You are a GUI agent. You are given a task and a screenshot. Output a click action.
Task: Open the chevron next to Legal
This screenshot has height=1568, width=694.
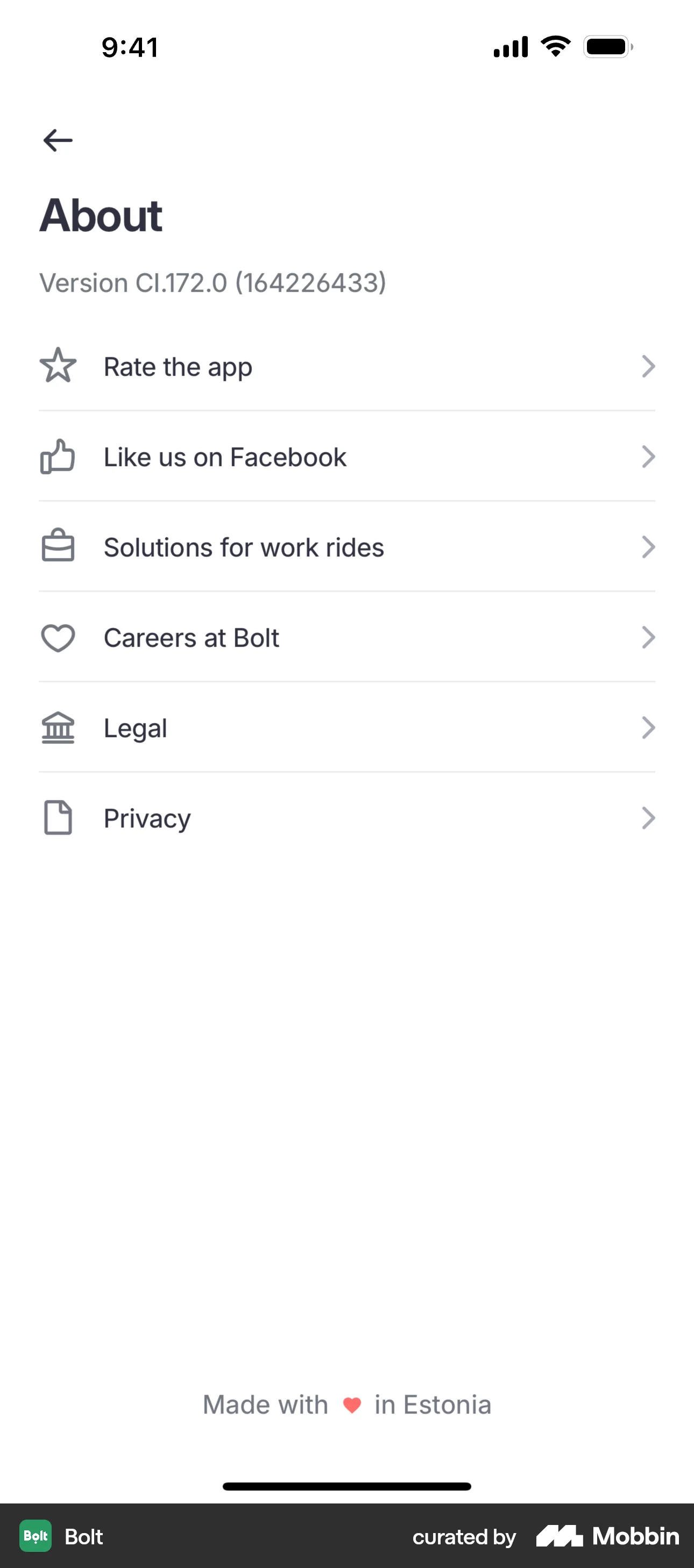[x=648, y=728]
